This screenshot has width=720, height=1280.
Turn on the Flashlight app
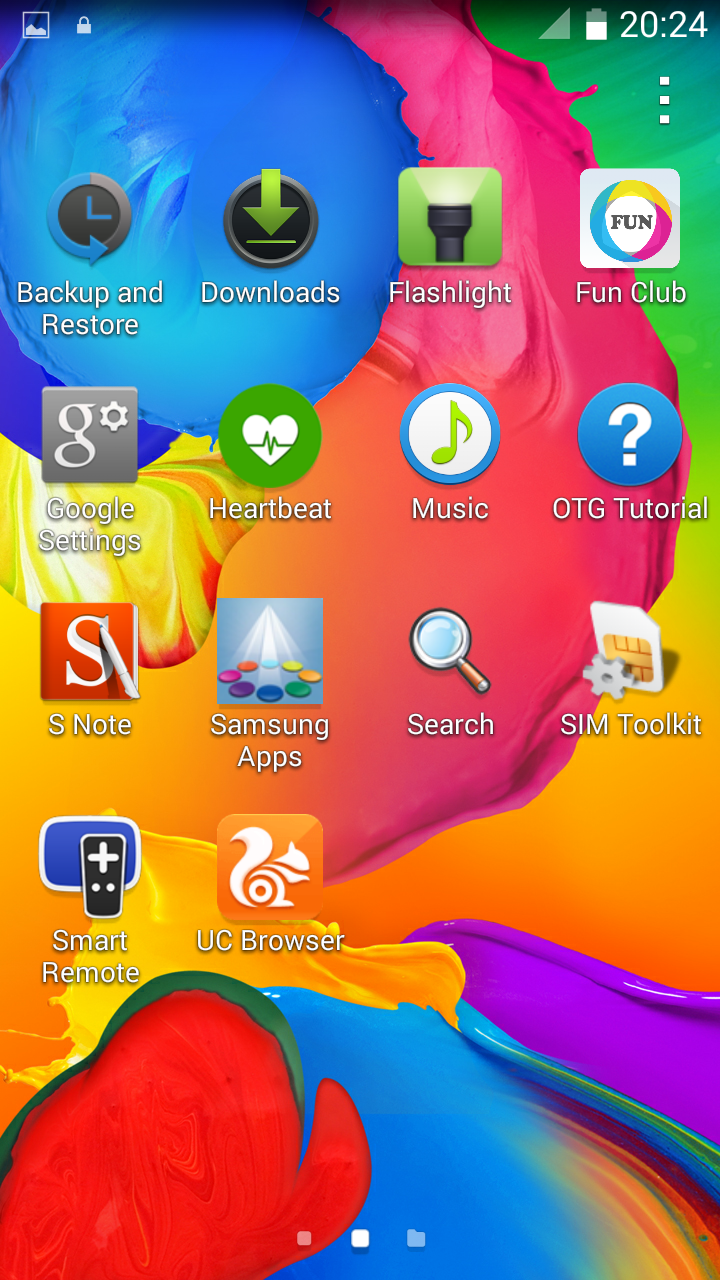450,218
